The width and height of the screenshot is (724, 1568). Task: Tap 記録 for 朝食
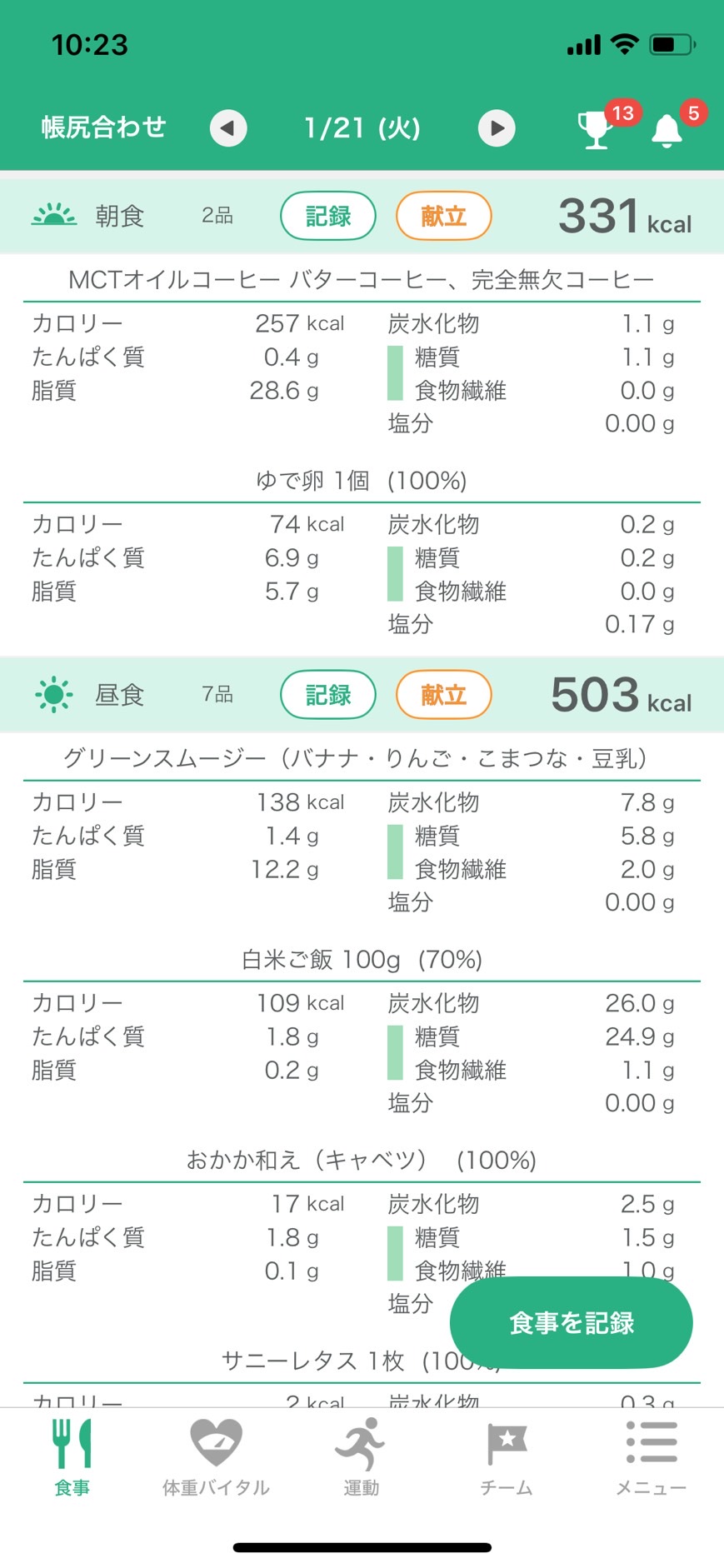point(328,216)
